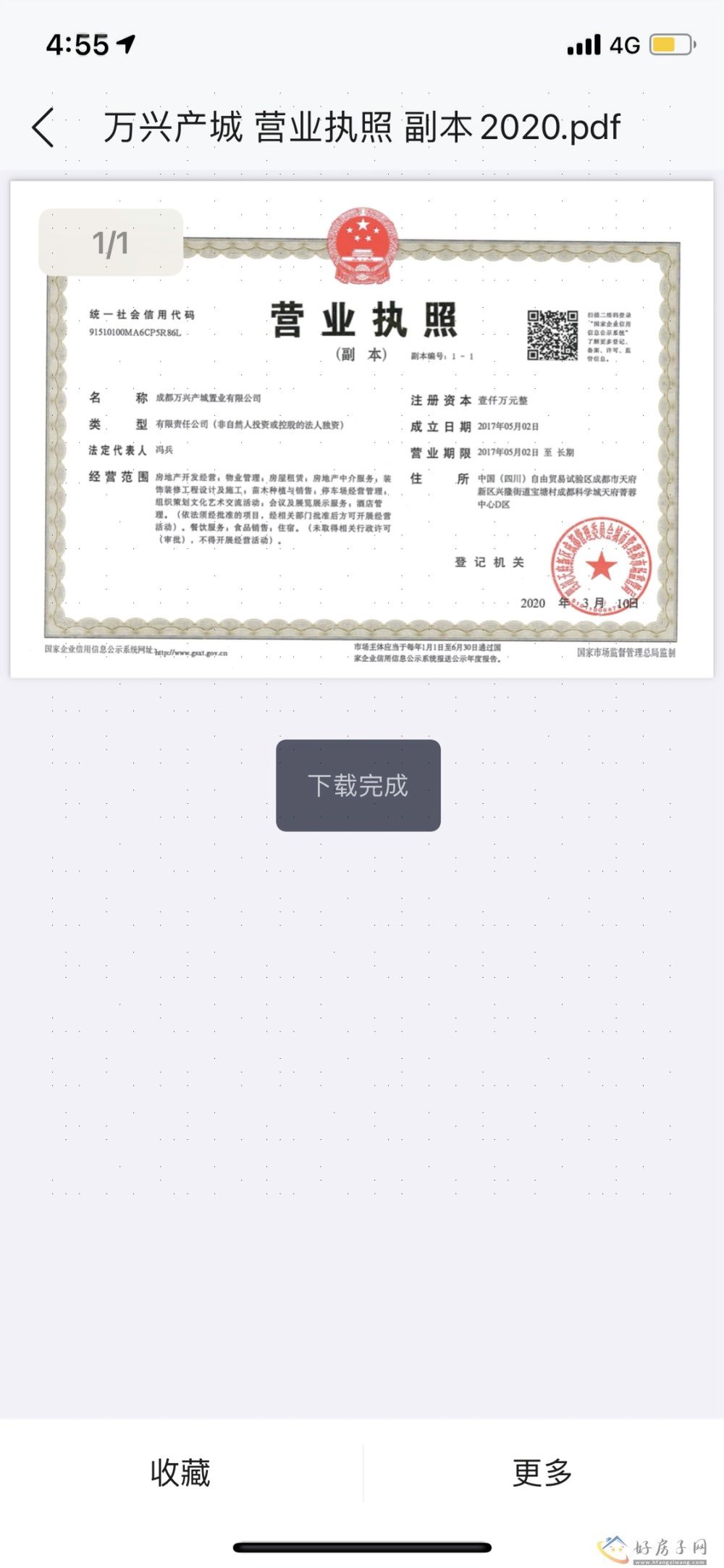Viewport: 724px width, 1568px height.
Task: Open the 更多 options
Action: (x=542, y=1473)
